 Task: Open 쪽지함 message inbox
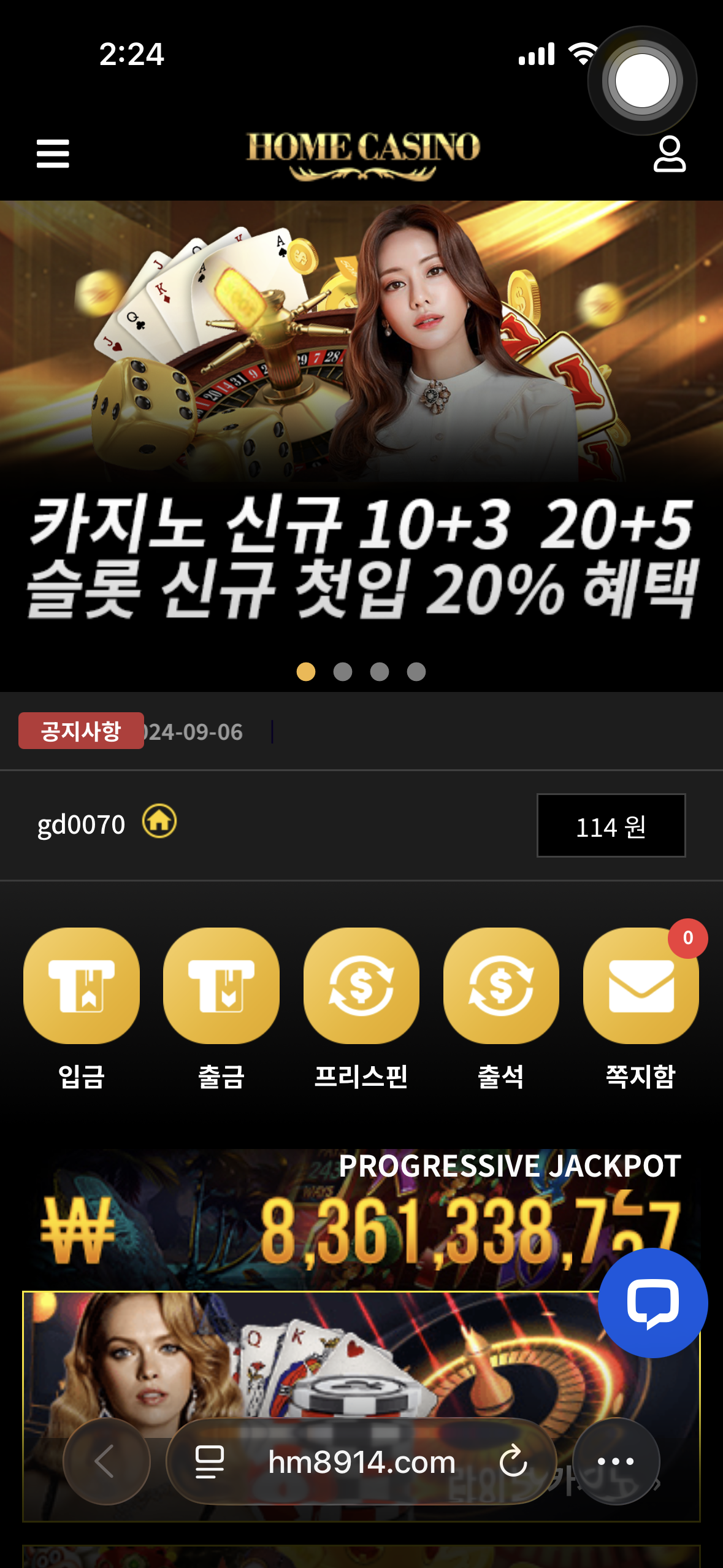641,985
